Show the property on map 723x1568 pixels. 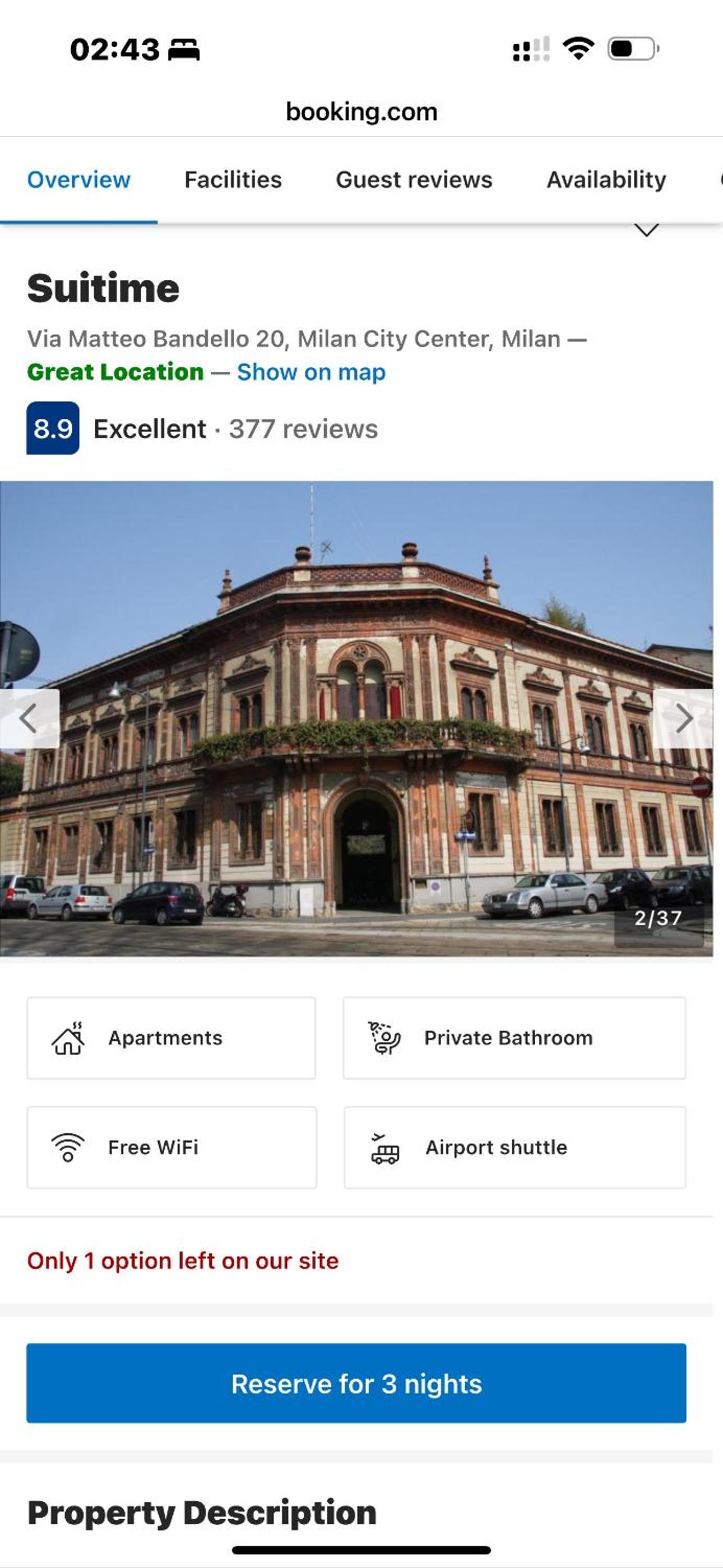click(x=311, y=372)
